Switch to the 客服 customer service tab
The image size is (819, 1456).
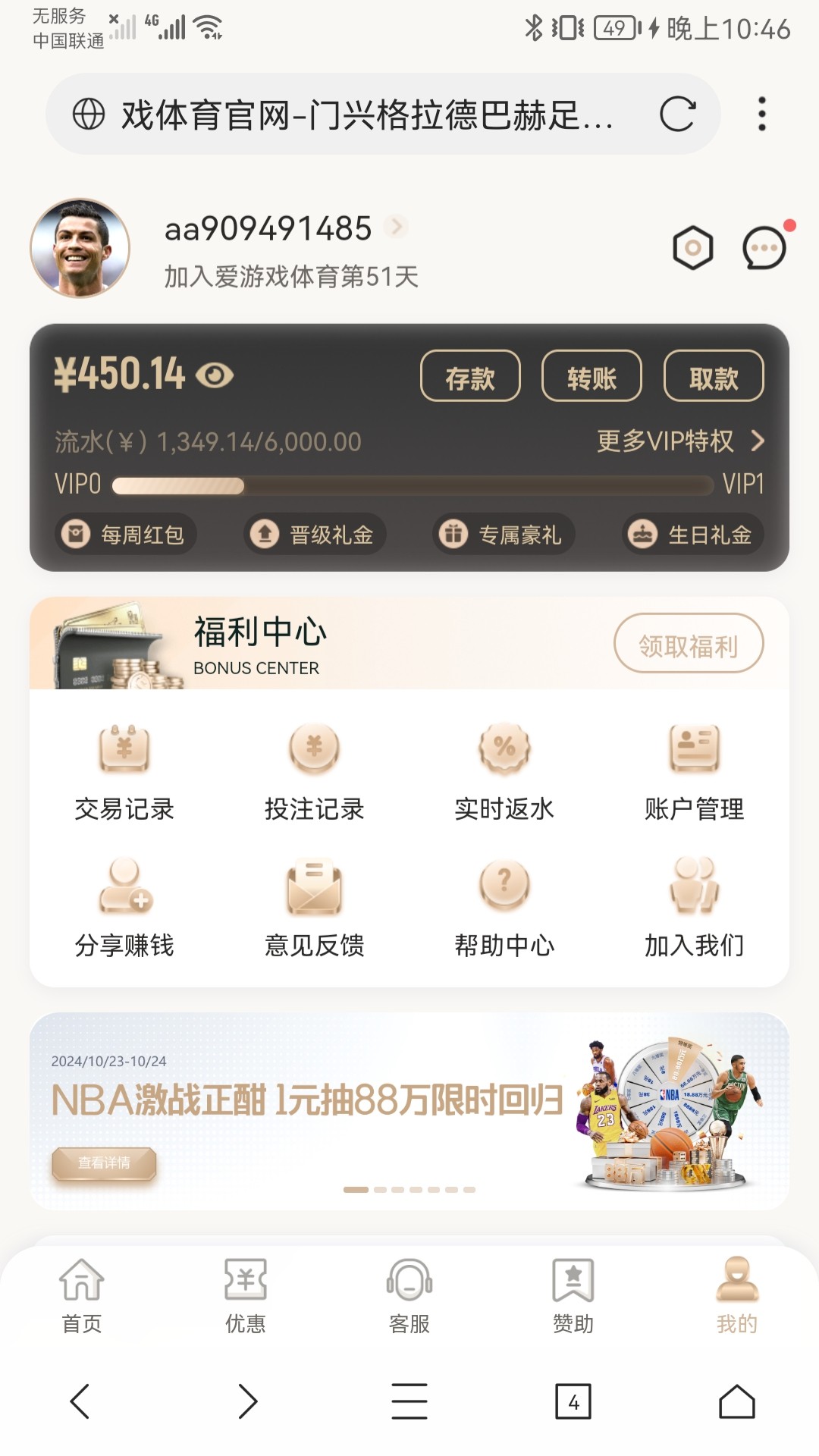[409, 1295]
